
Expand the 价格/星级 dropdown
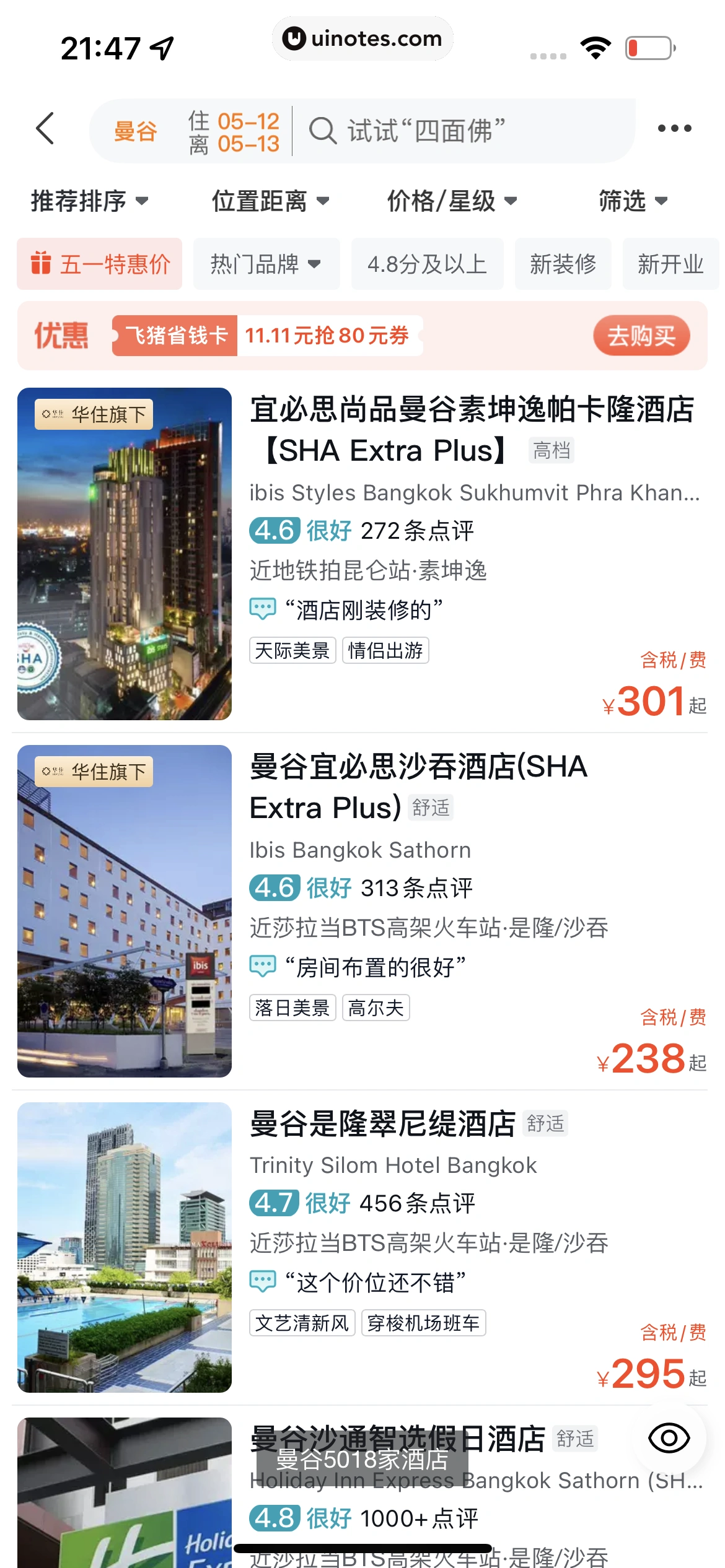pyautogui.click(x=452, y=201)
